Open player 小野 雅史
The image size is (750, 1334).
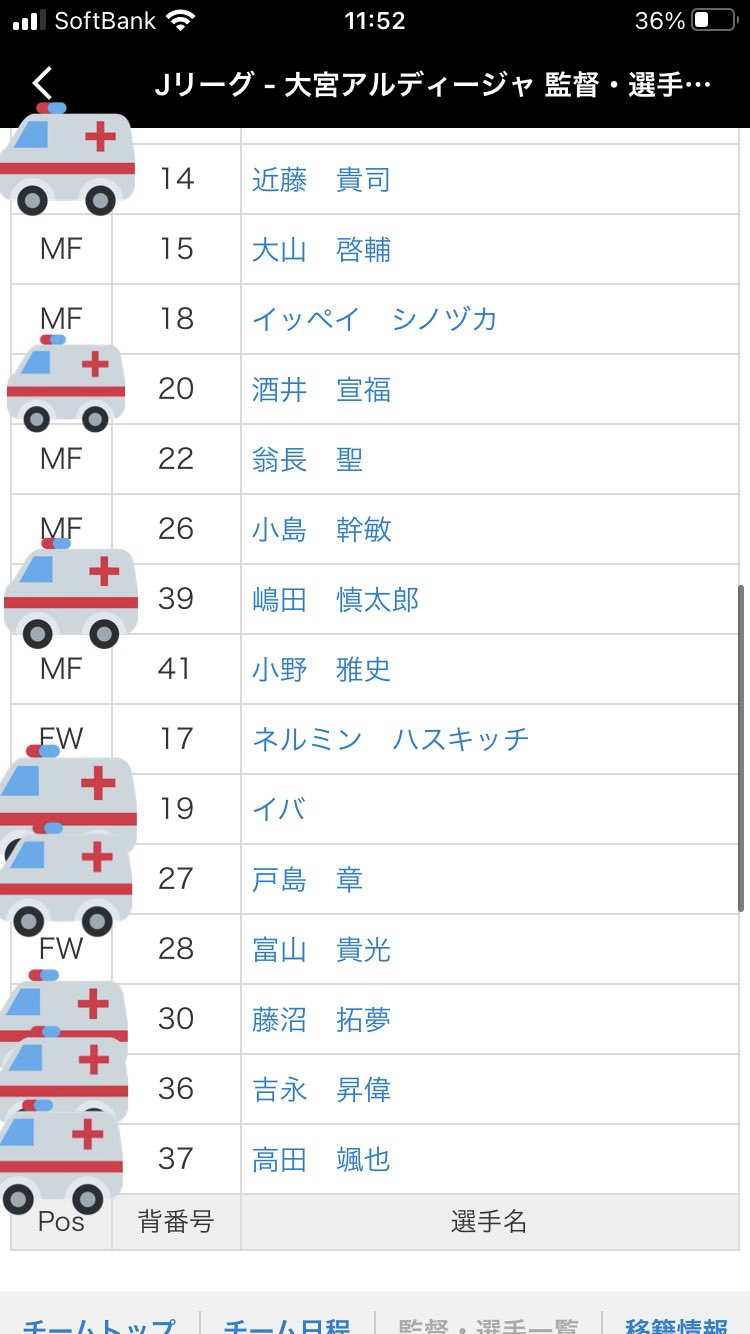click(x=321, y=670)
